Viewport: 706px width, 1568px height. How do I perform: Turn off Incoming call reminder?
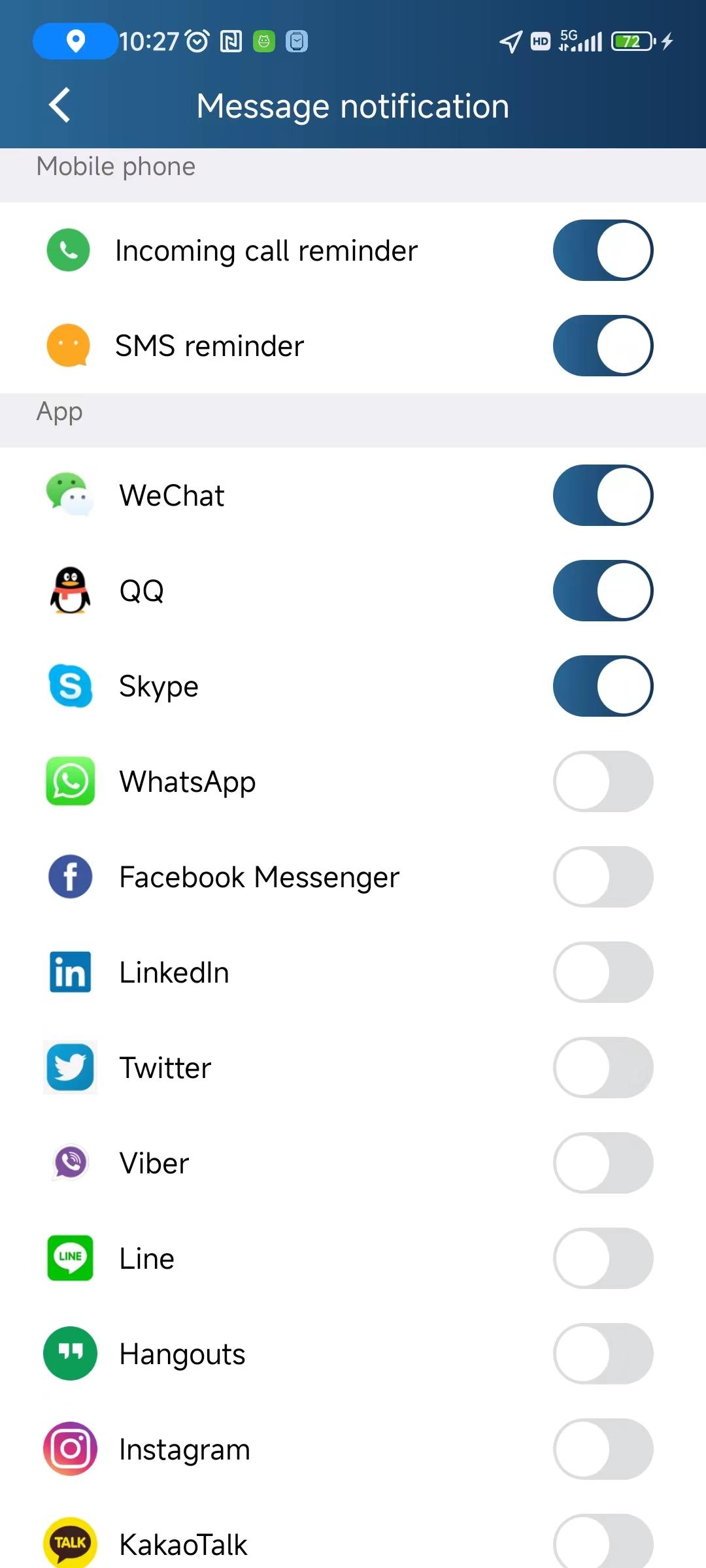click(x=603, y=250)
